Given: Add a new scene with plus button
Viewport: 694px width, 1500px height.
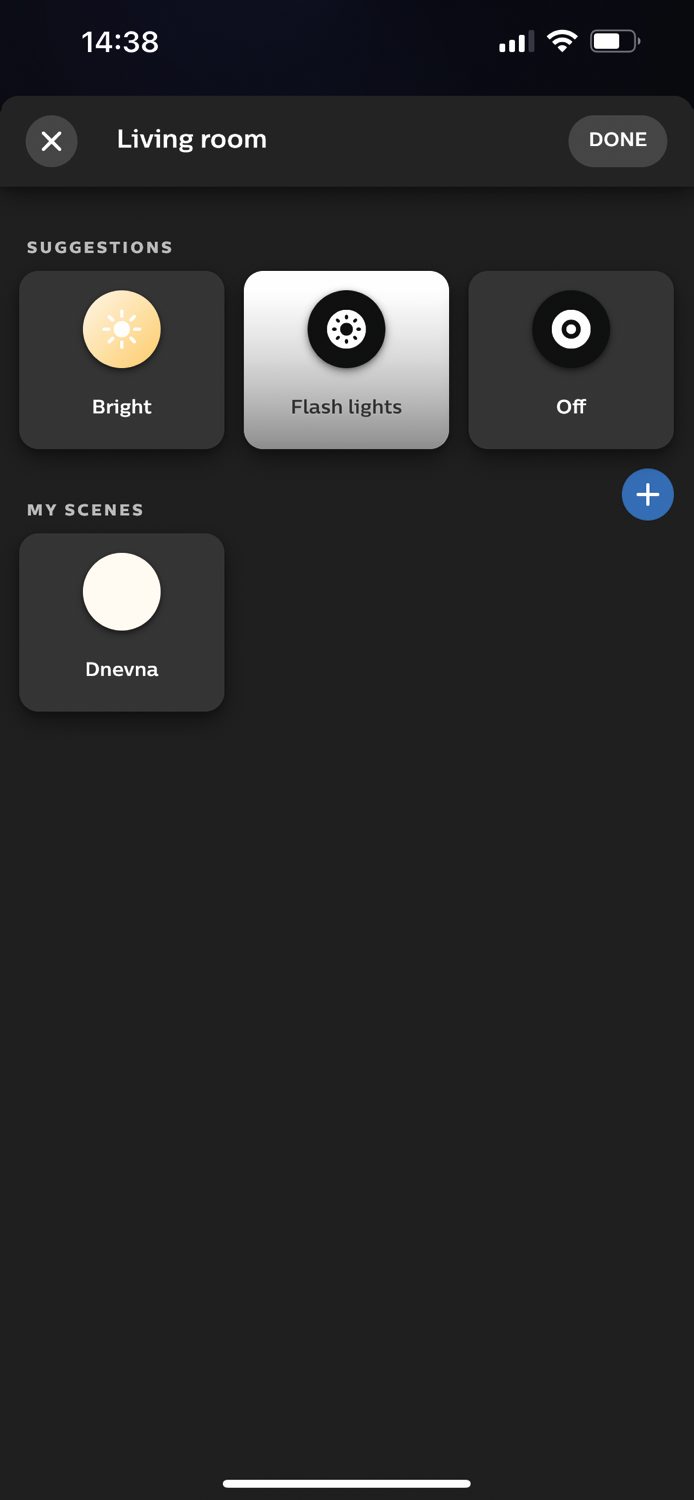Looking at the screenshot, I should (x=648, y=494).
